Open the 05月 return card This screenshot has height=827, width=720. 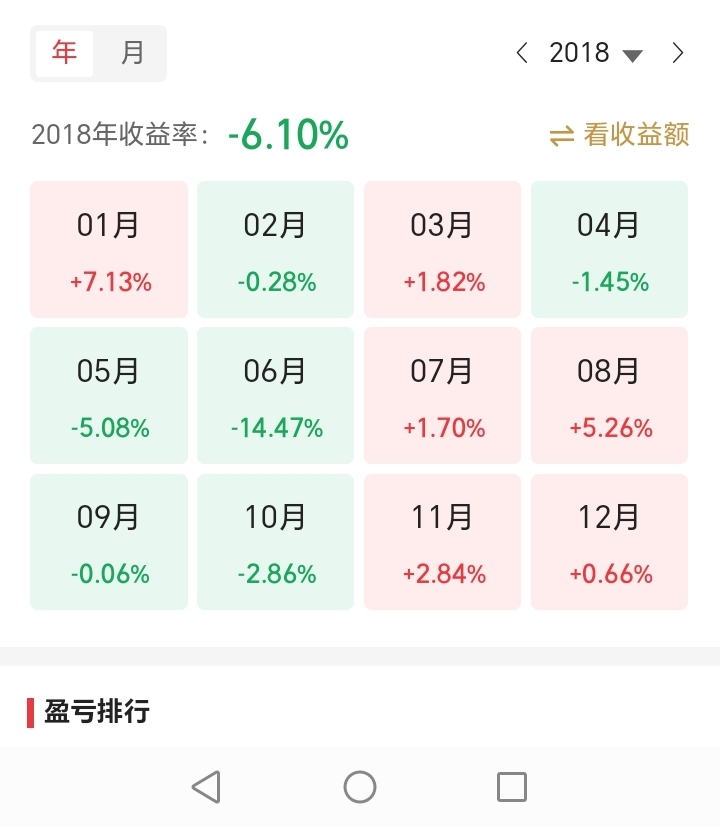click(109, 395)
